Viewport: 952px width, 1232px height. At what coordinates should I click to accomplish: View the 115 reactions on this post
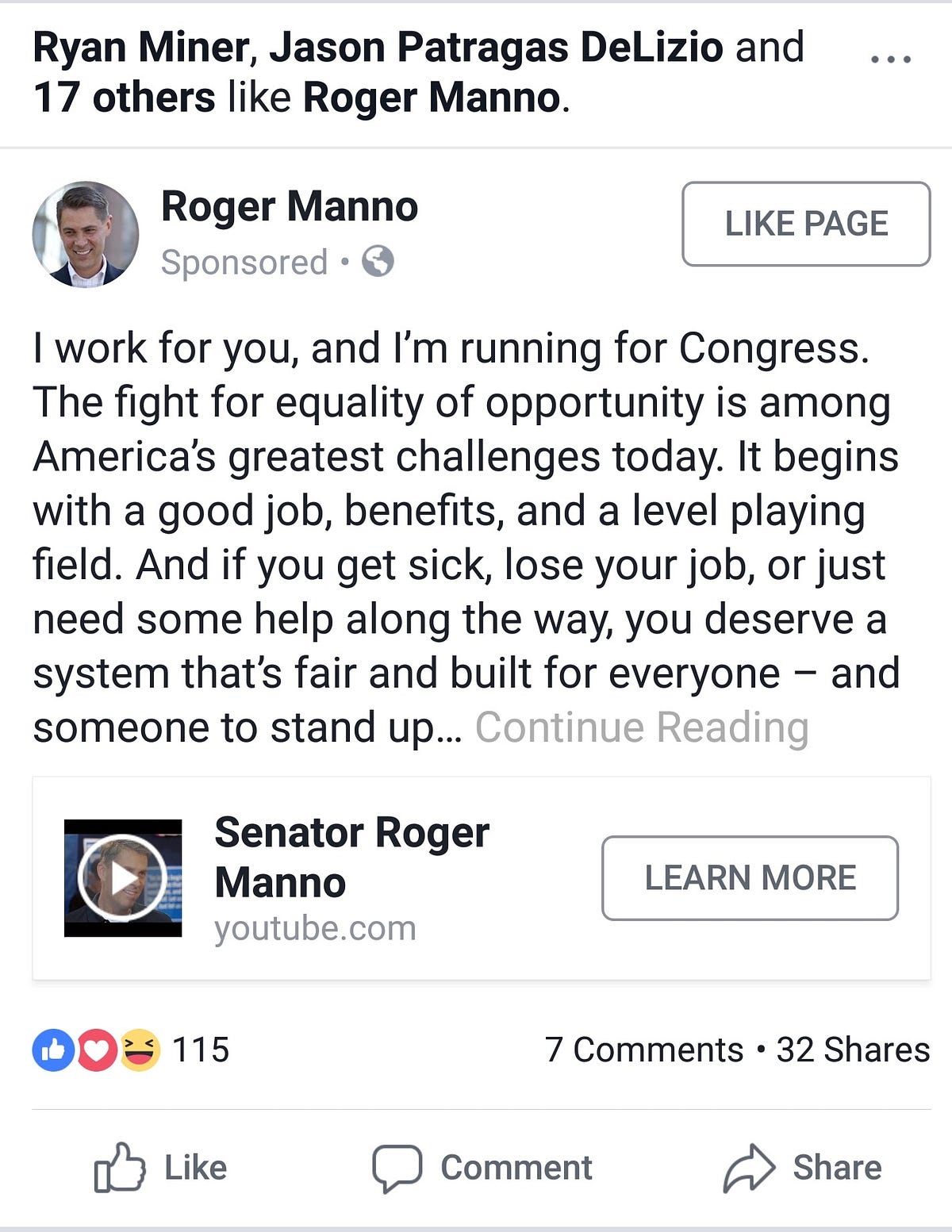pos(131,1050)
